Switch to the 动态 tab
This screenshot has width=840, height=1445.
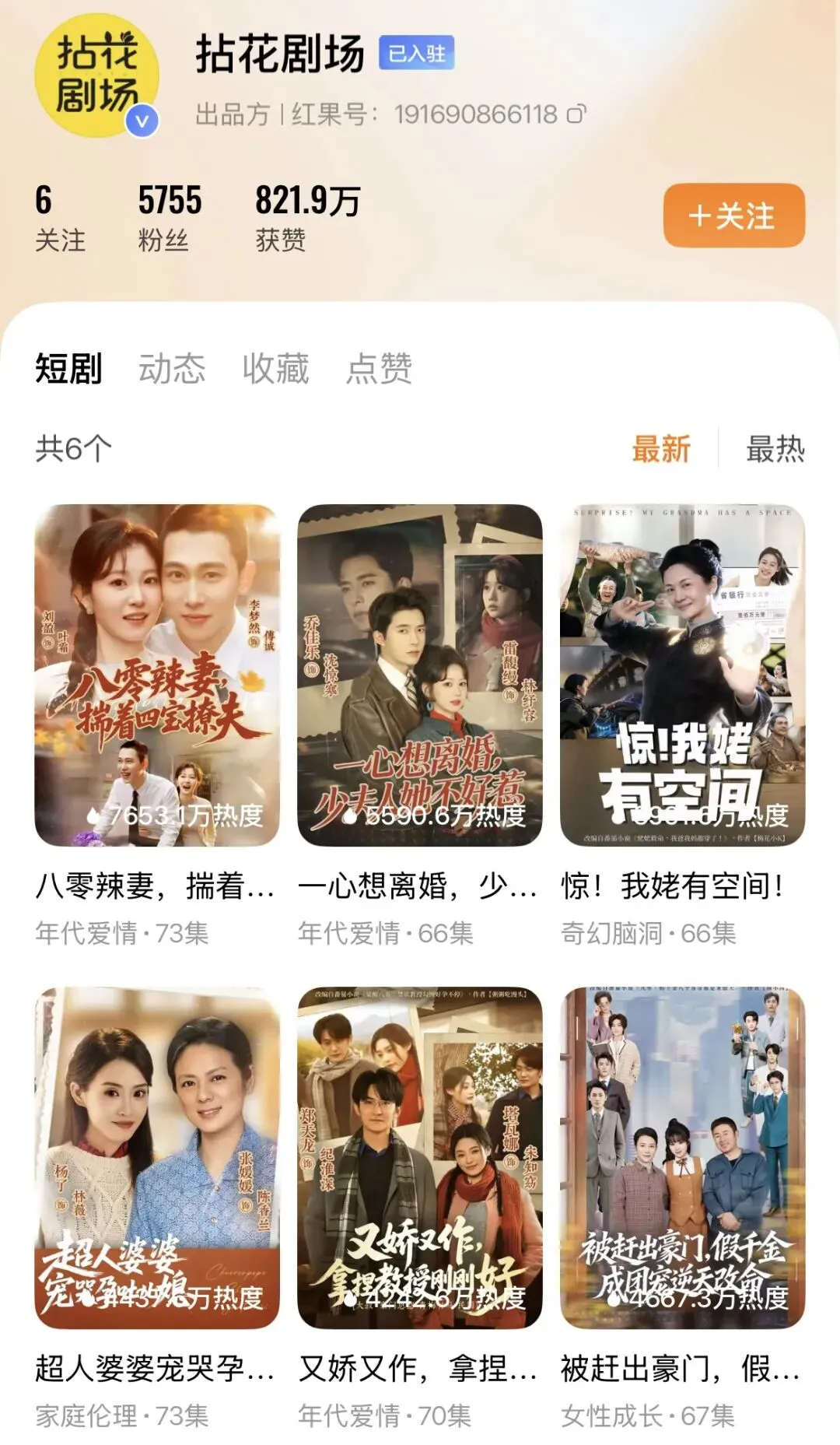tap(172, 368)
